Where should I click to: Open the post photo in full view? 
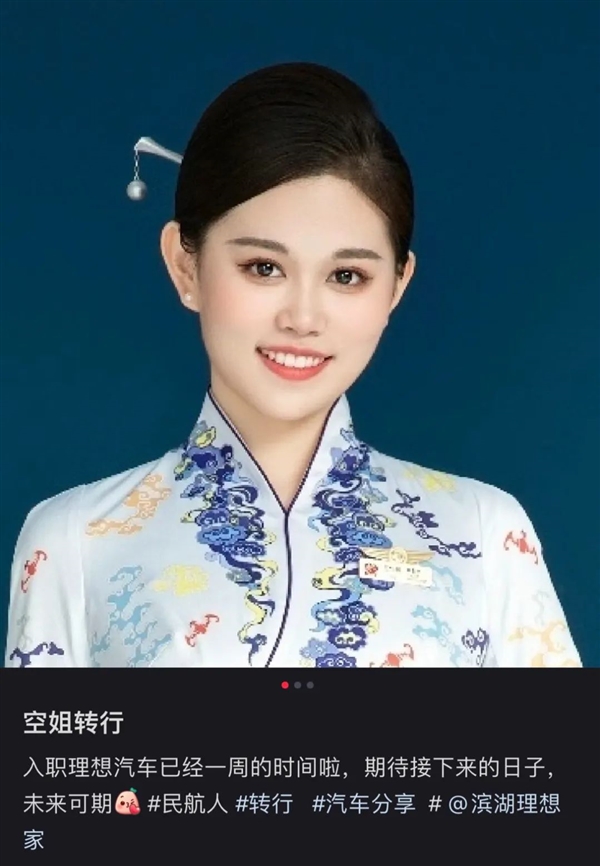point(300,340)
